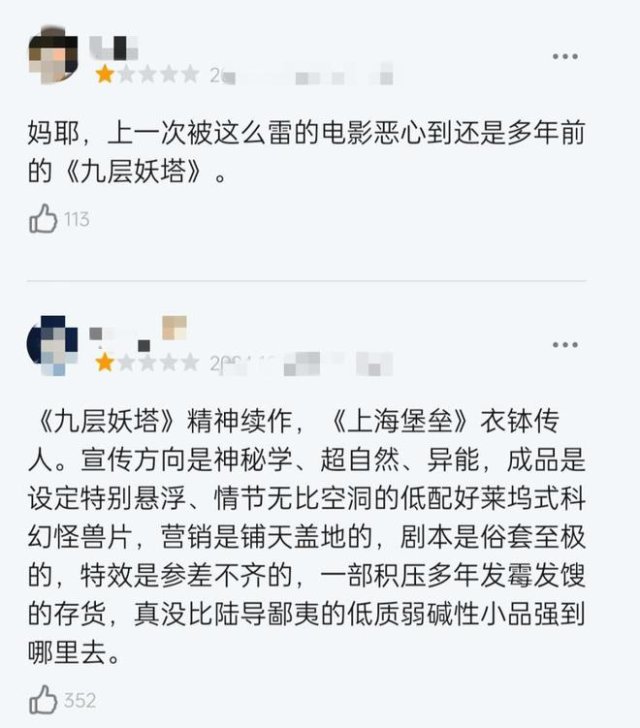Open overflow menu on the 352-like review
The image size is (640, 728).
pos(565,343)
